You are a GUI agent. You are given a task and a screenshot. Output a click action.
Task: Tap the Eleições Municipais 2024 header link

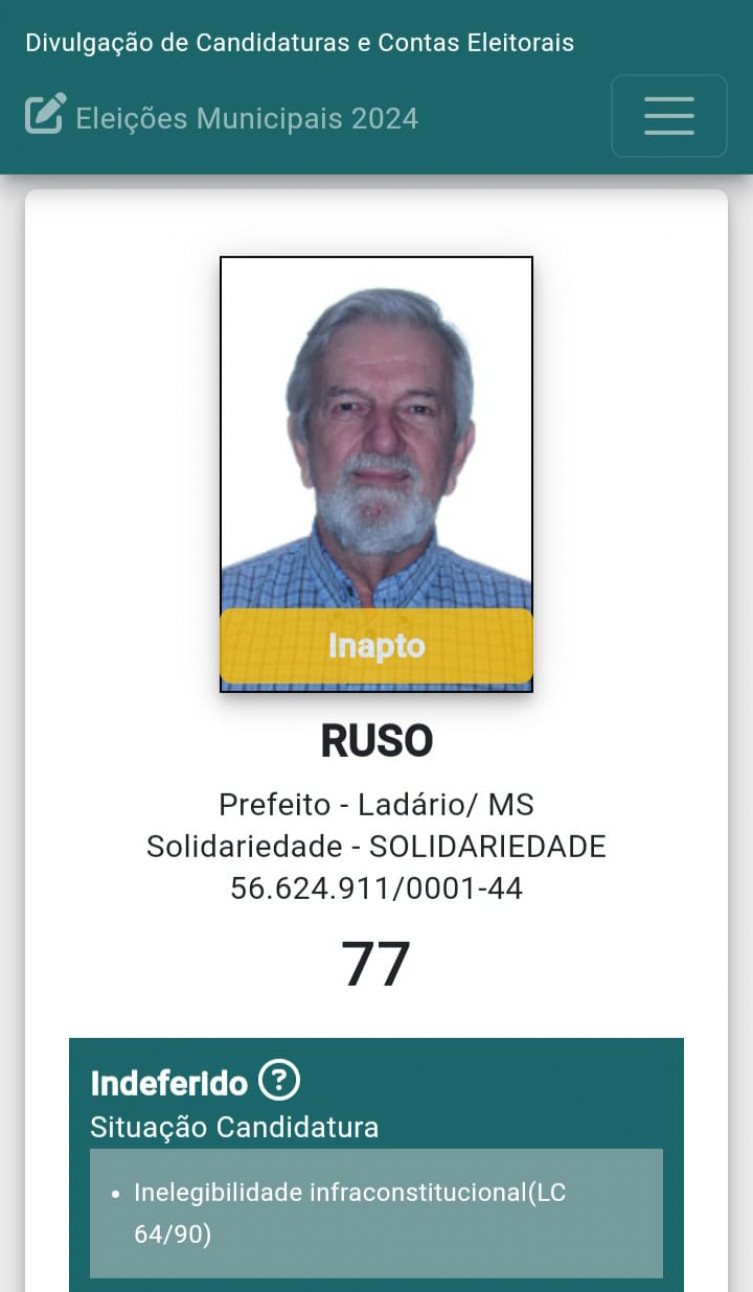(222, 118)
